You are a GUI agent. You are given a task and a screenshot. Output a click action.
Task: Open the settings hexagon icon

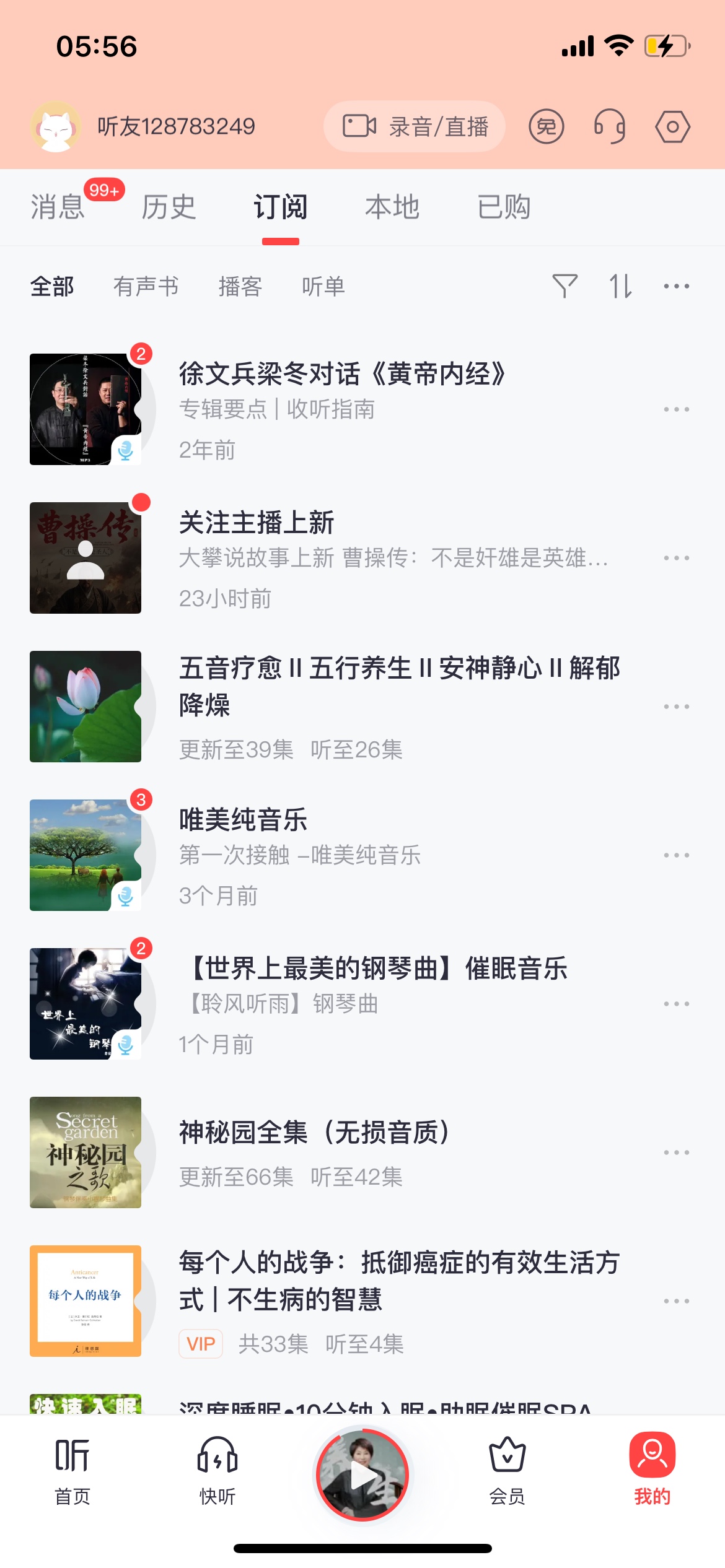pos(672,127)
